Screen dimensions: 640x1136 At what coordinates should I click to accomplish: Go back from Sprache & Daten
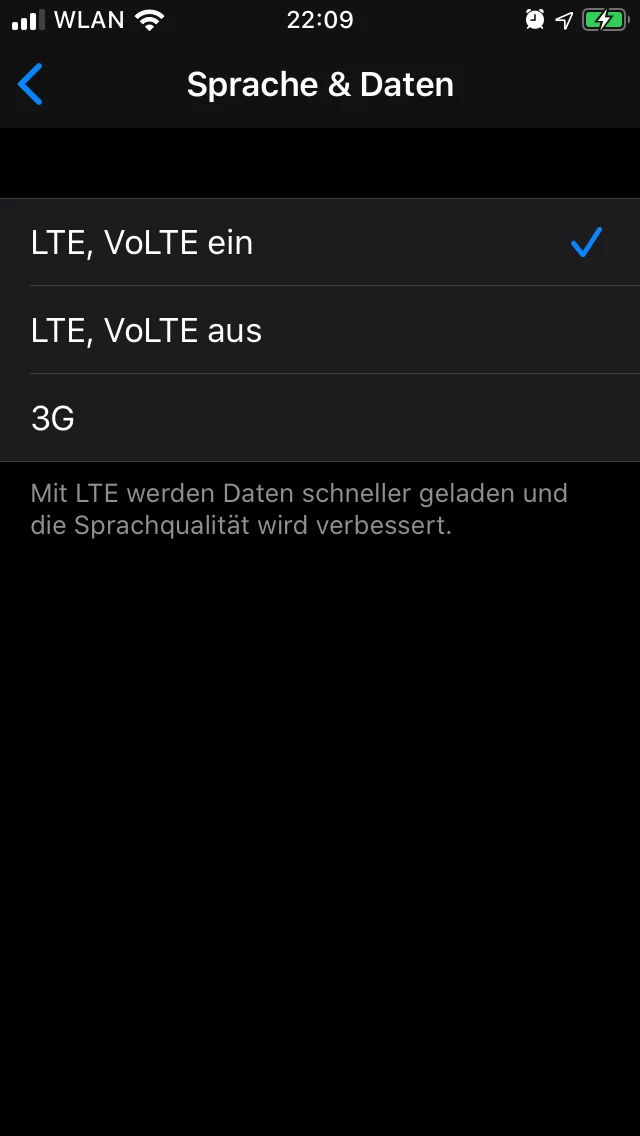pos(31,85)
